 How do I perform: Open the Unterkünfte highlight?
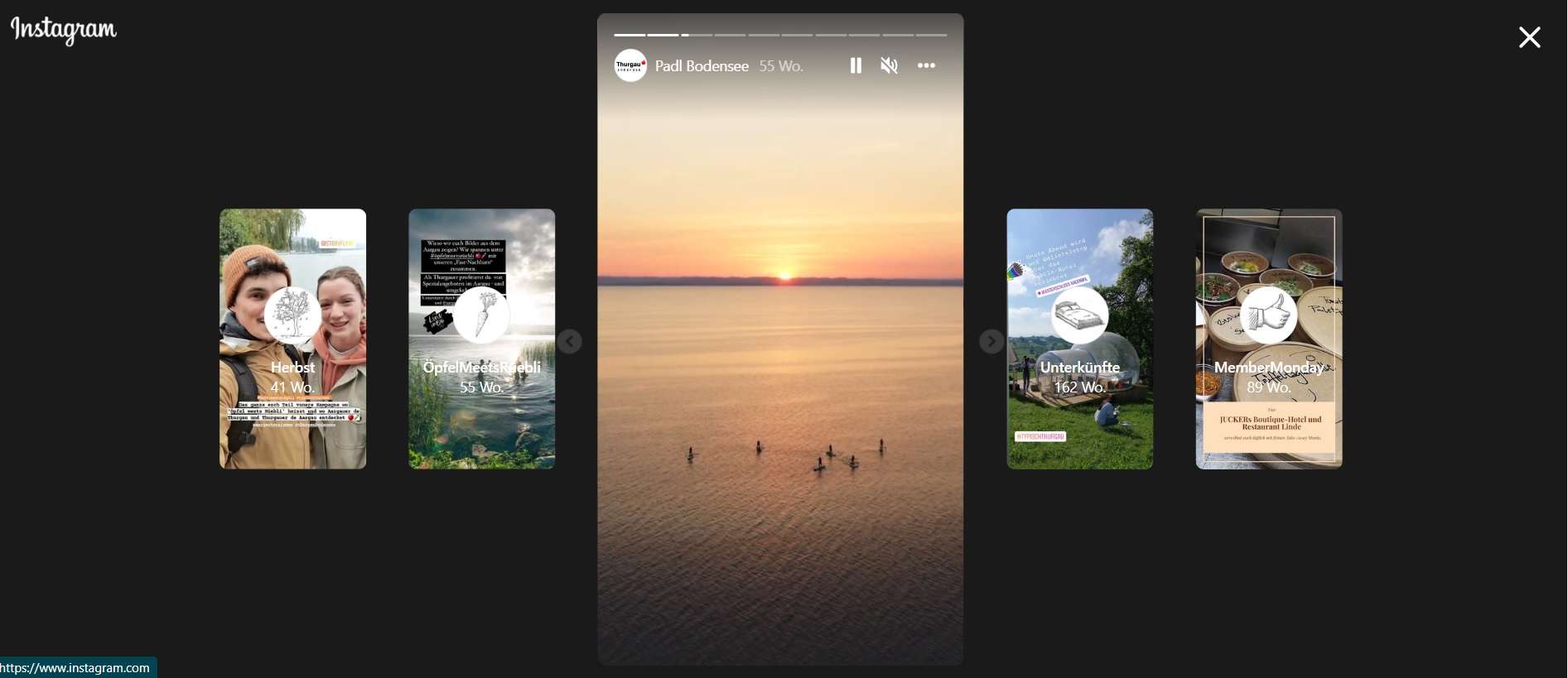[x=1079, y=339]
